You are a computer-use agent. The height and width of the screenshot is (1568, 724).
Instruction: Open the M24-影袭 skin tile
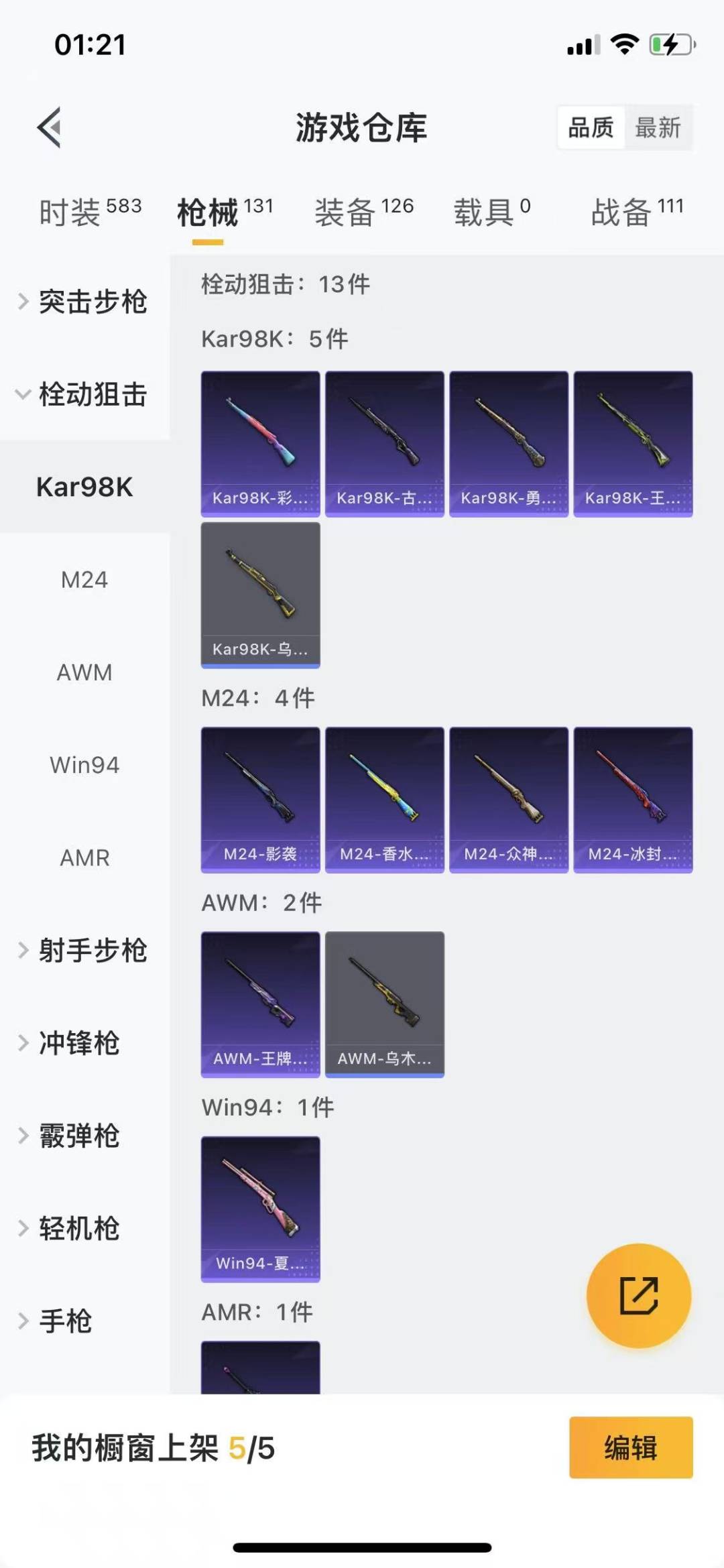pos(260,799)
